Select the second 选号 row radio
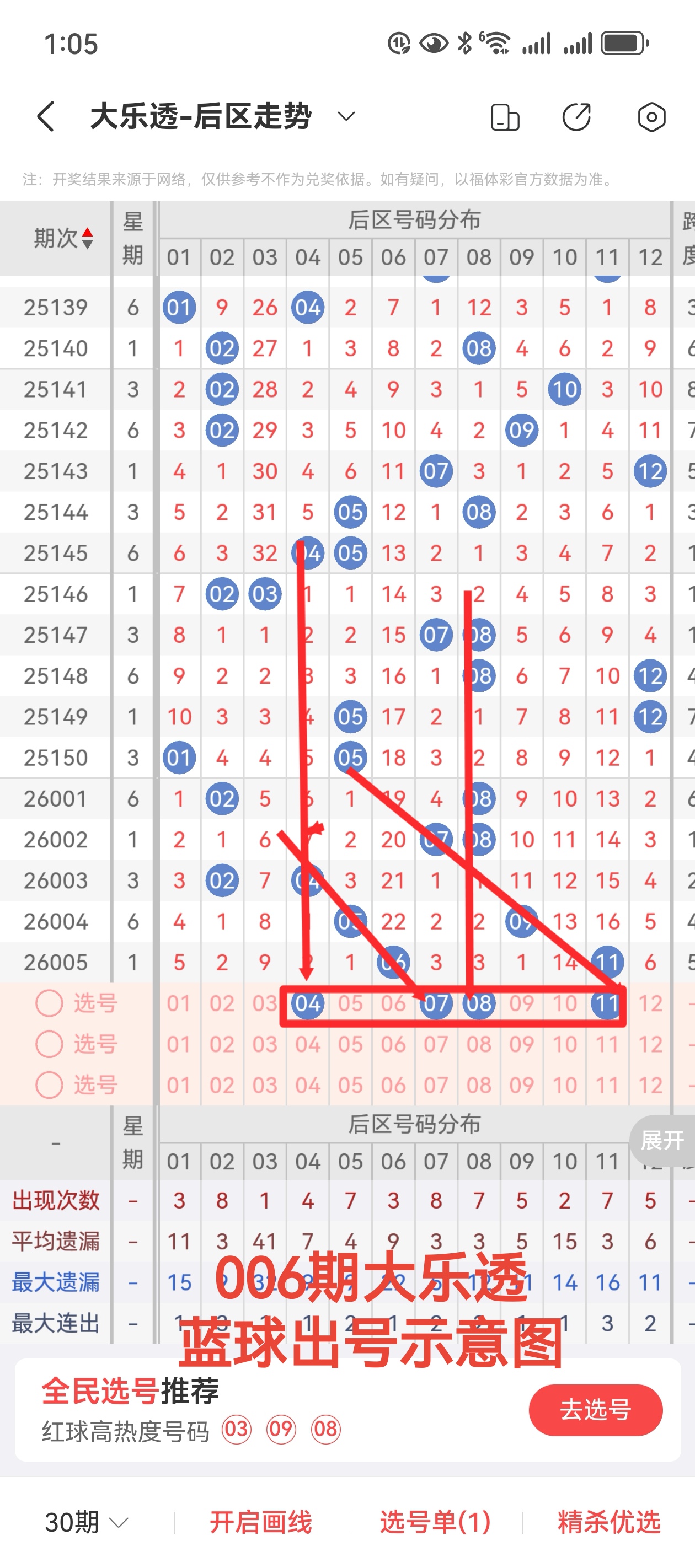695x1568 pixels. [49, 1044]
